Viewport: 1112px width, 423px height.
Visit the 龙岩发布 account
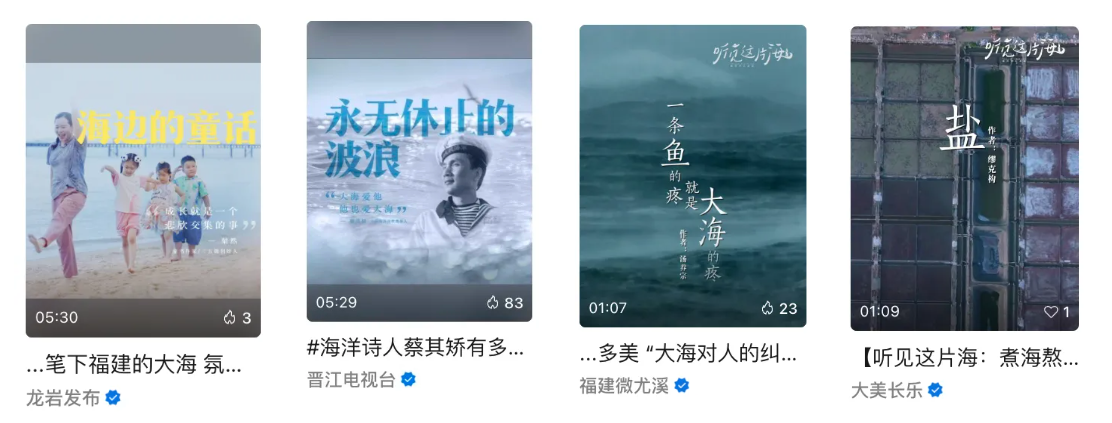coord(63,397)
